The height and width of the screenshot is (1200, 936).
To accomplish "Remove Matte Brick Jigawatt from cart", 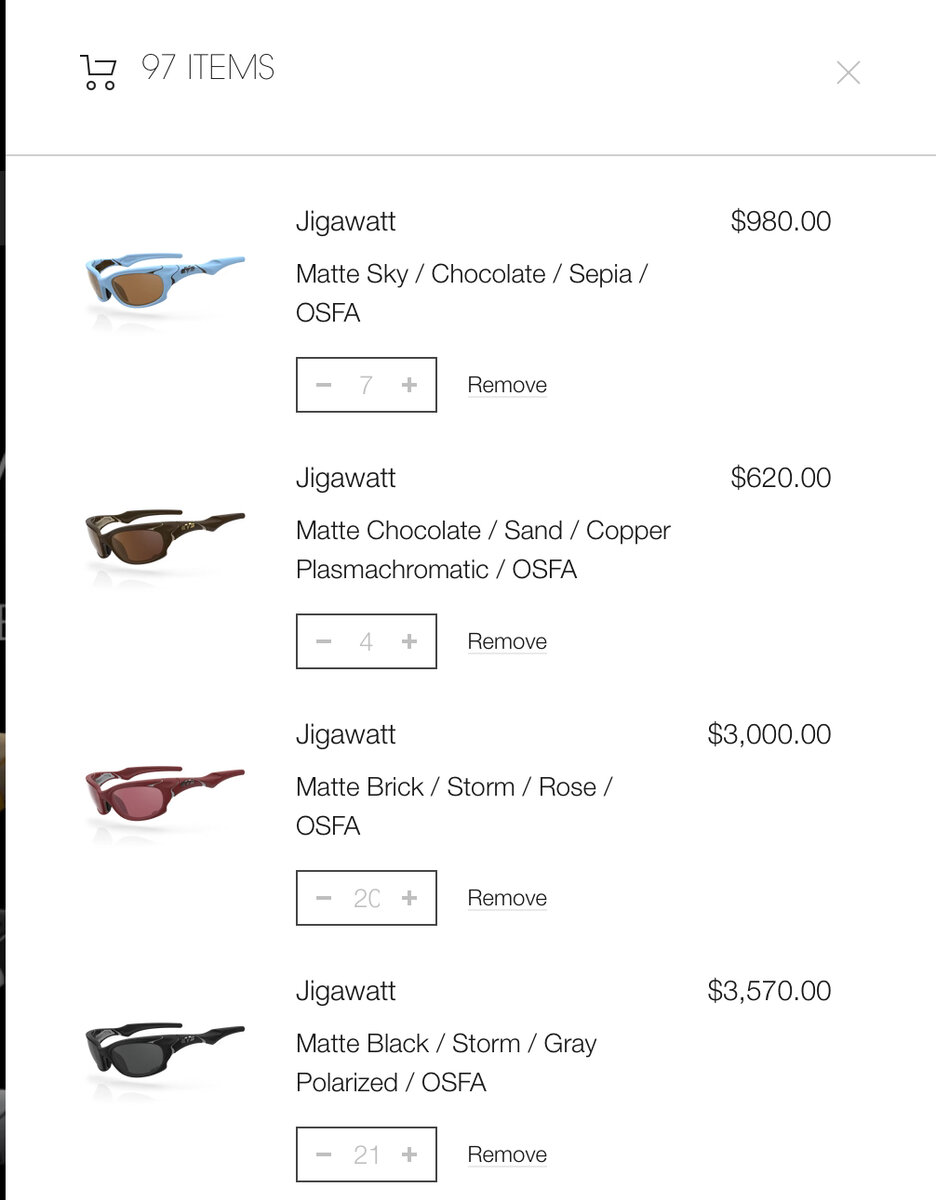I will pos(507,898).
